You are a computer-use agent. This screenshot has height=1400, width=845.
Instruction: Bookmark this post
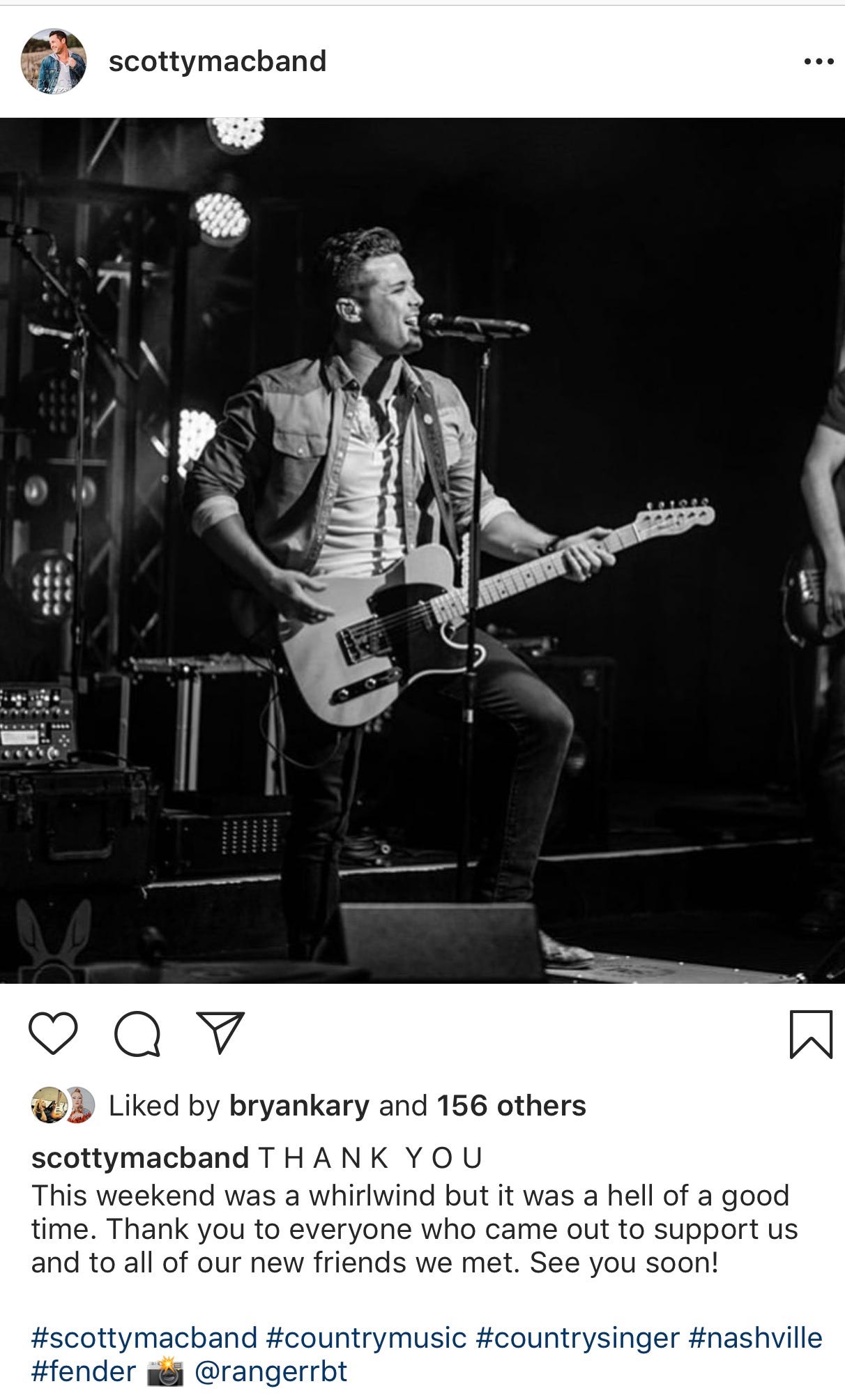[811, 1034]
